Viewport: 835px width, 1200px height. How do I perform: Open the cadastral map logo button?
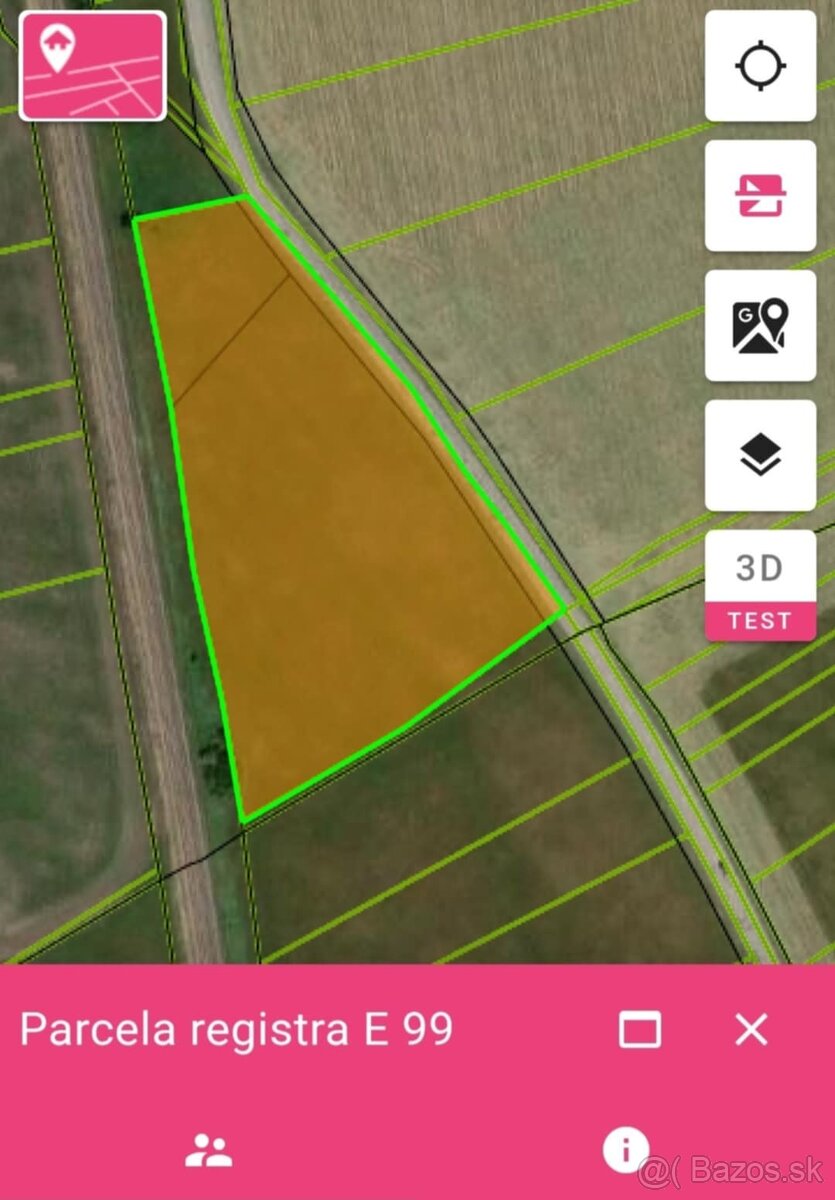pos(93,66)
